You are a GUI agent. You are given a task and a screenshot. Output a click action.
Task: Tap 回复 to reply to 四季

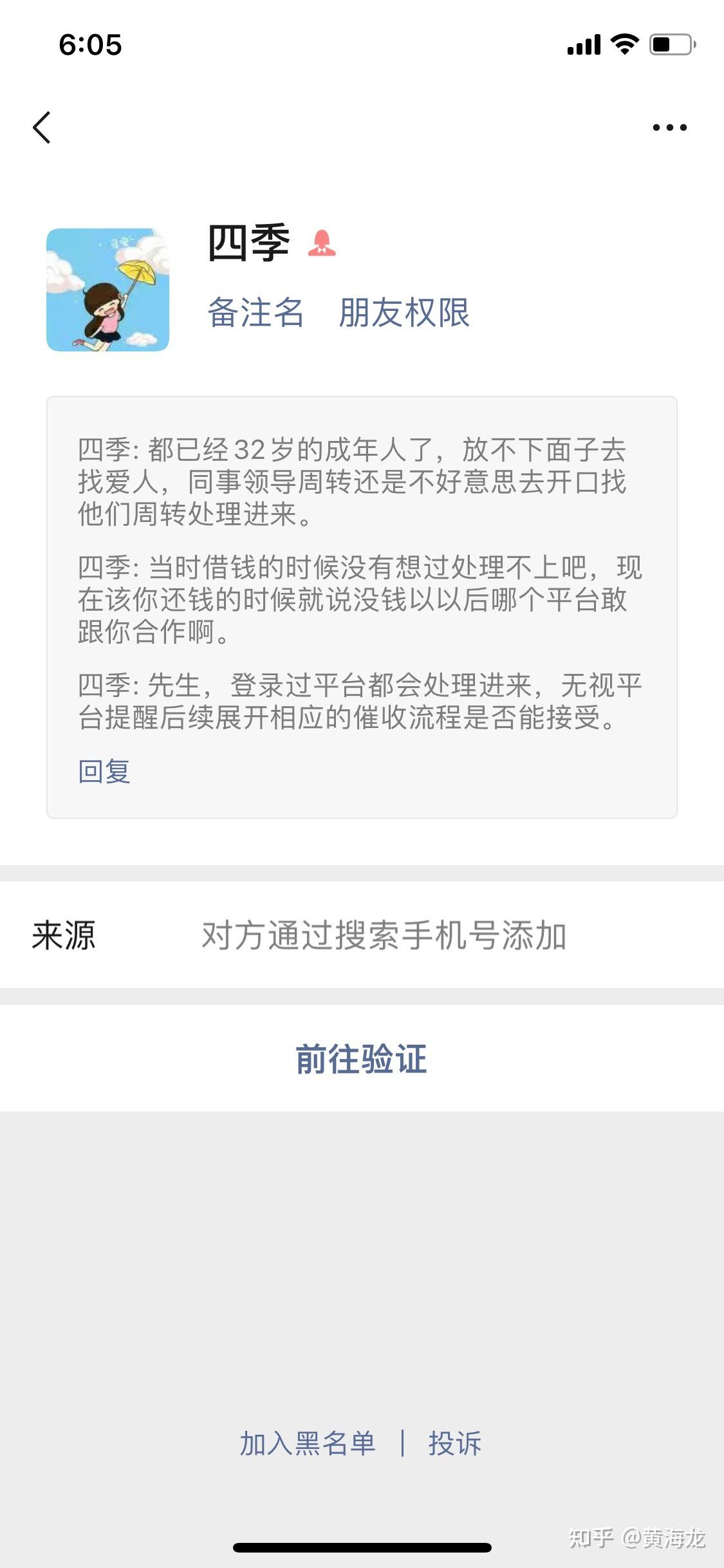coord(104,771)
